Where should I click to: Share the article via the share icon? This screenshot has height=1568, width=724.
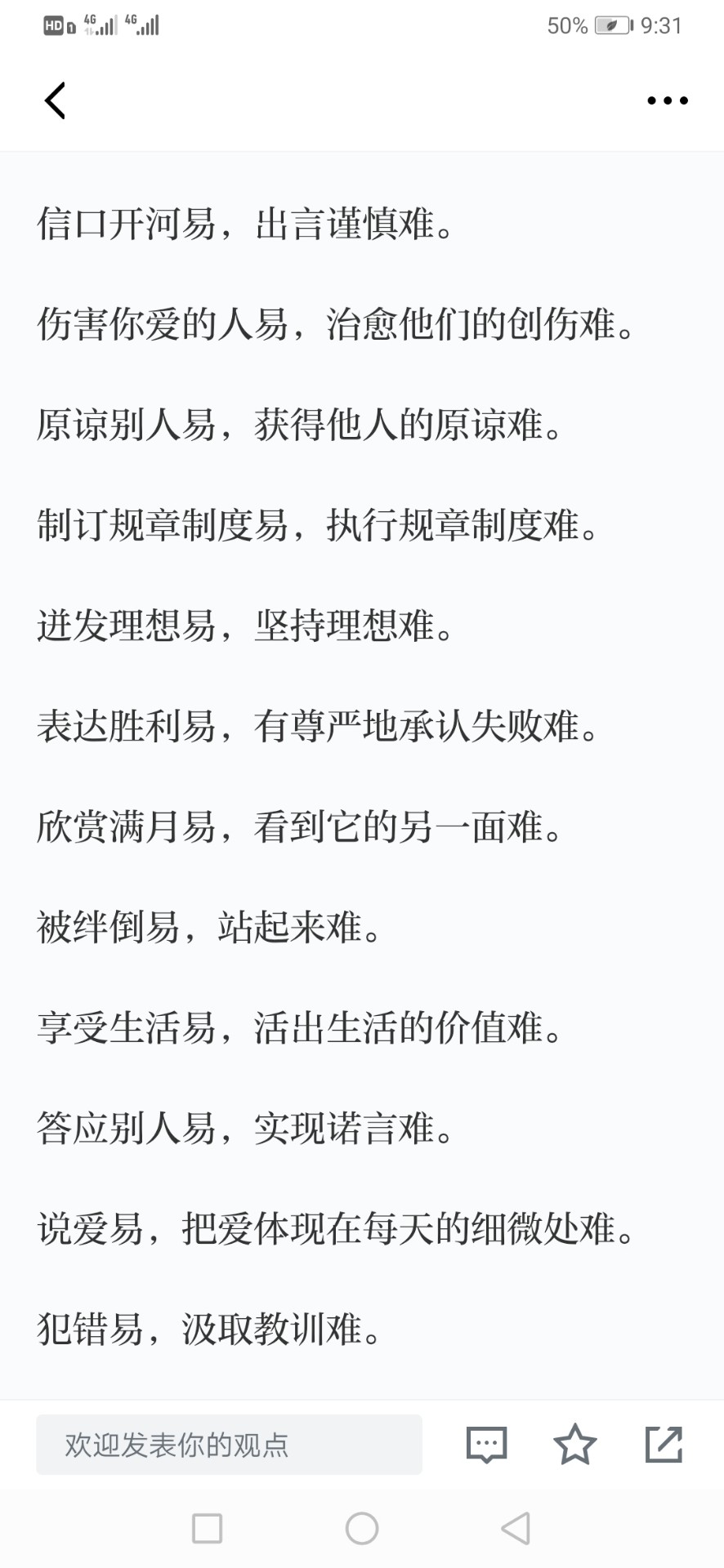[x=664, y=1444]
